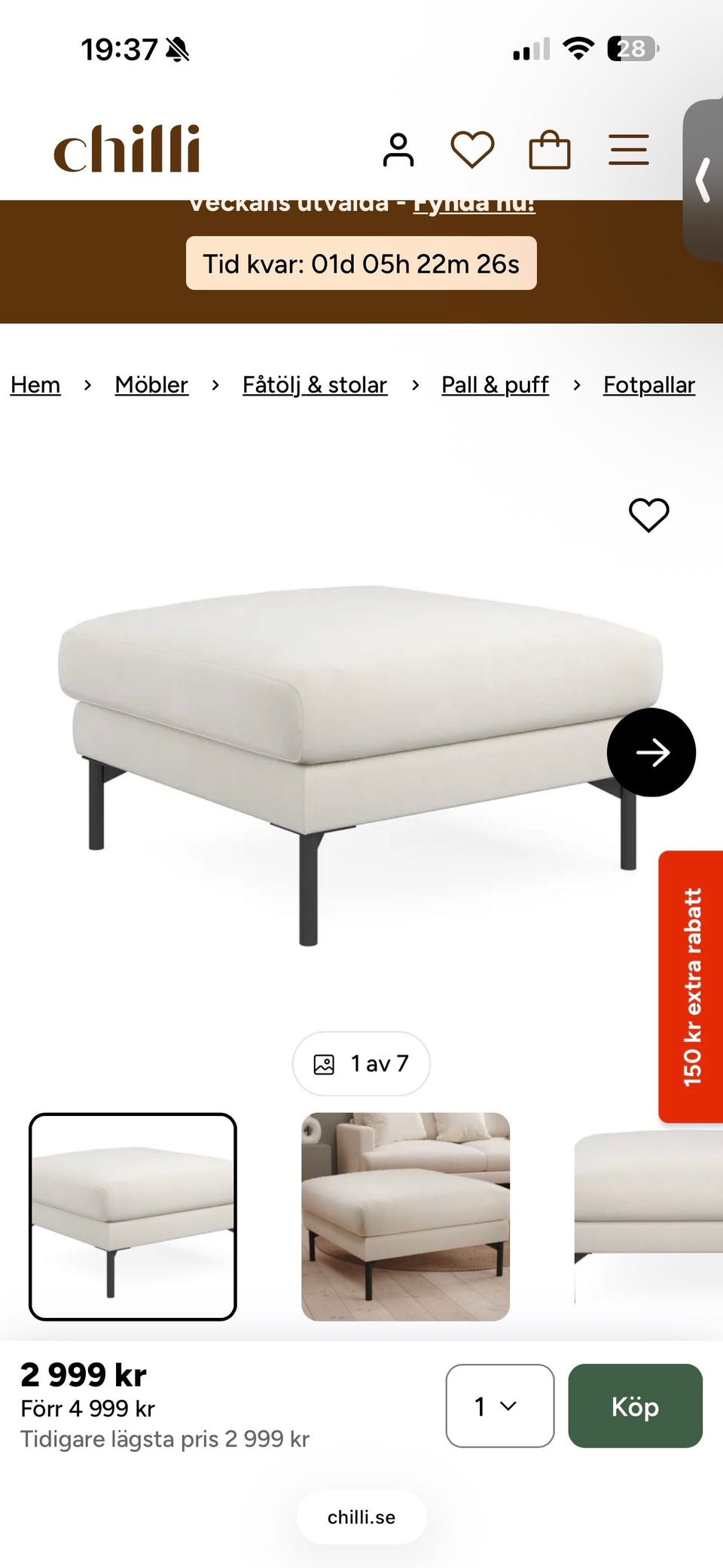Select the living room thumbnail image
723x1568 pixels.
click(x=406, y=1216)
